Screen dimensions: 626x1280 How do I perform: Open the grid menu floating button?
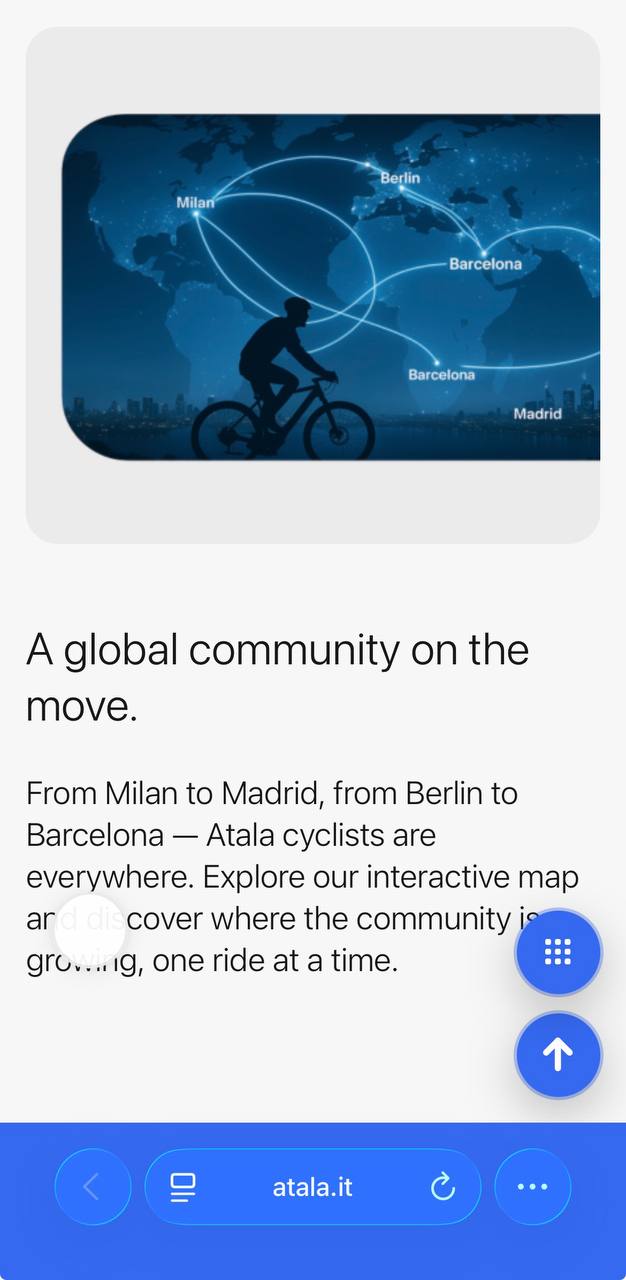coord(558,952)
